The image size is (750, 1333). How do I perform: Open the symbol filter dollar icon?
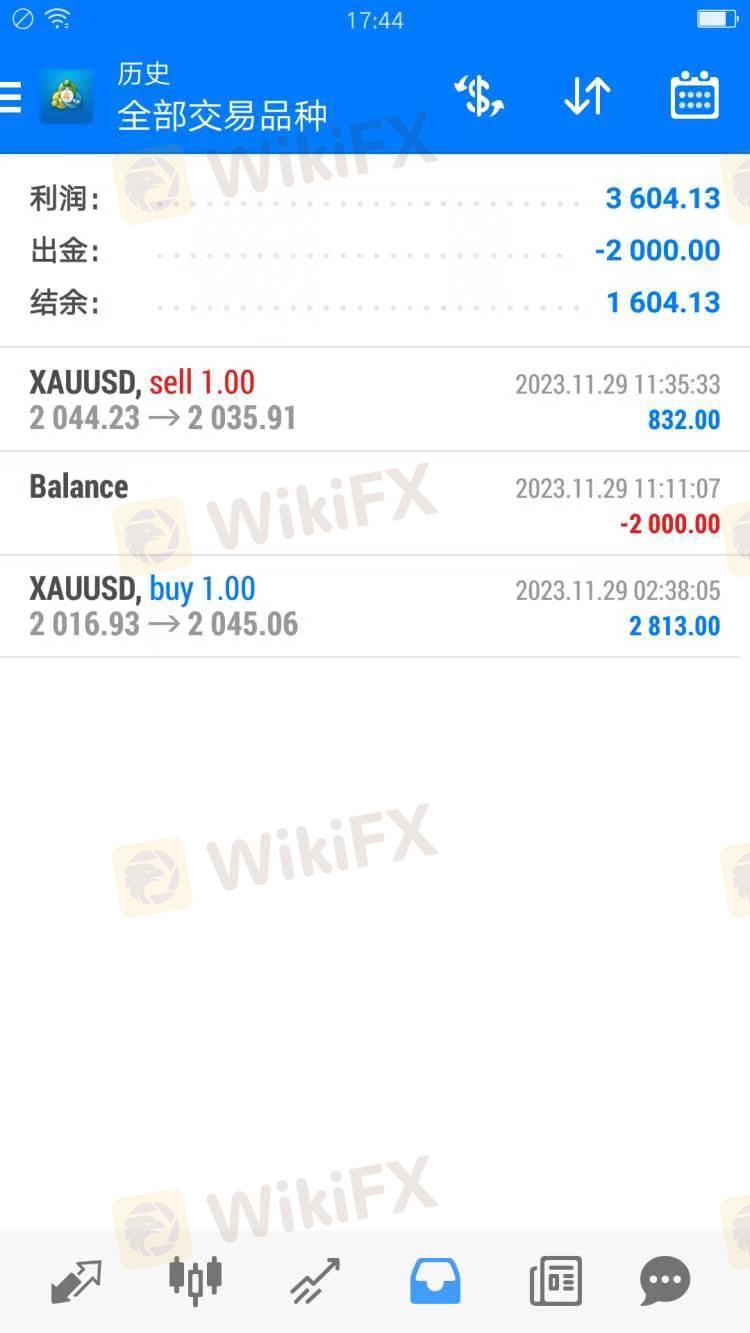(479, 97)
